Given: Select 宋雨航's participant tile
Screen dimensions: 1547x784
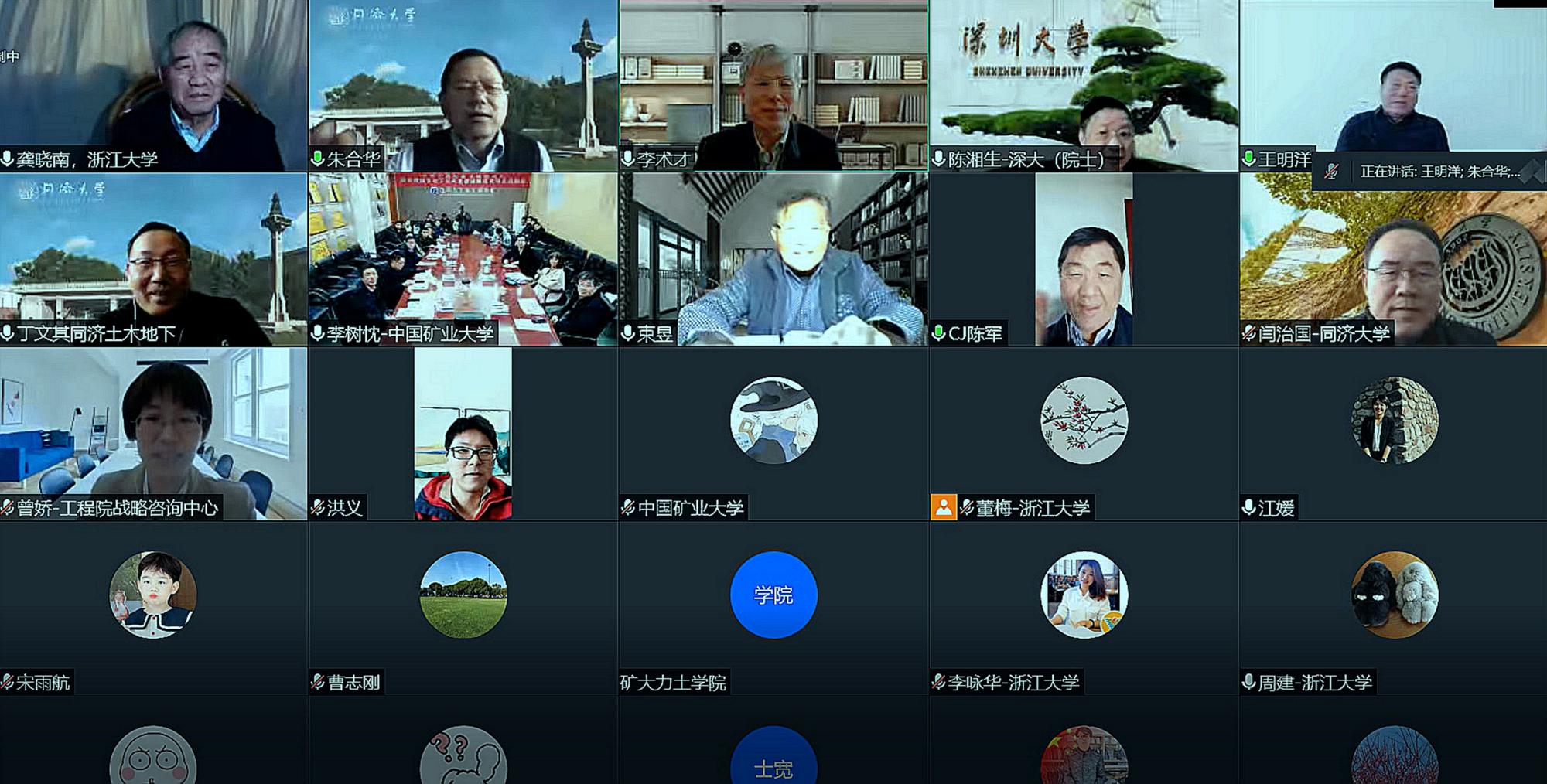Looking at the screenshot, I should click(x=153, y=607).
